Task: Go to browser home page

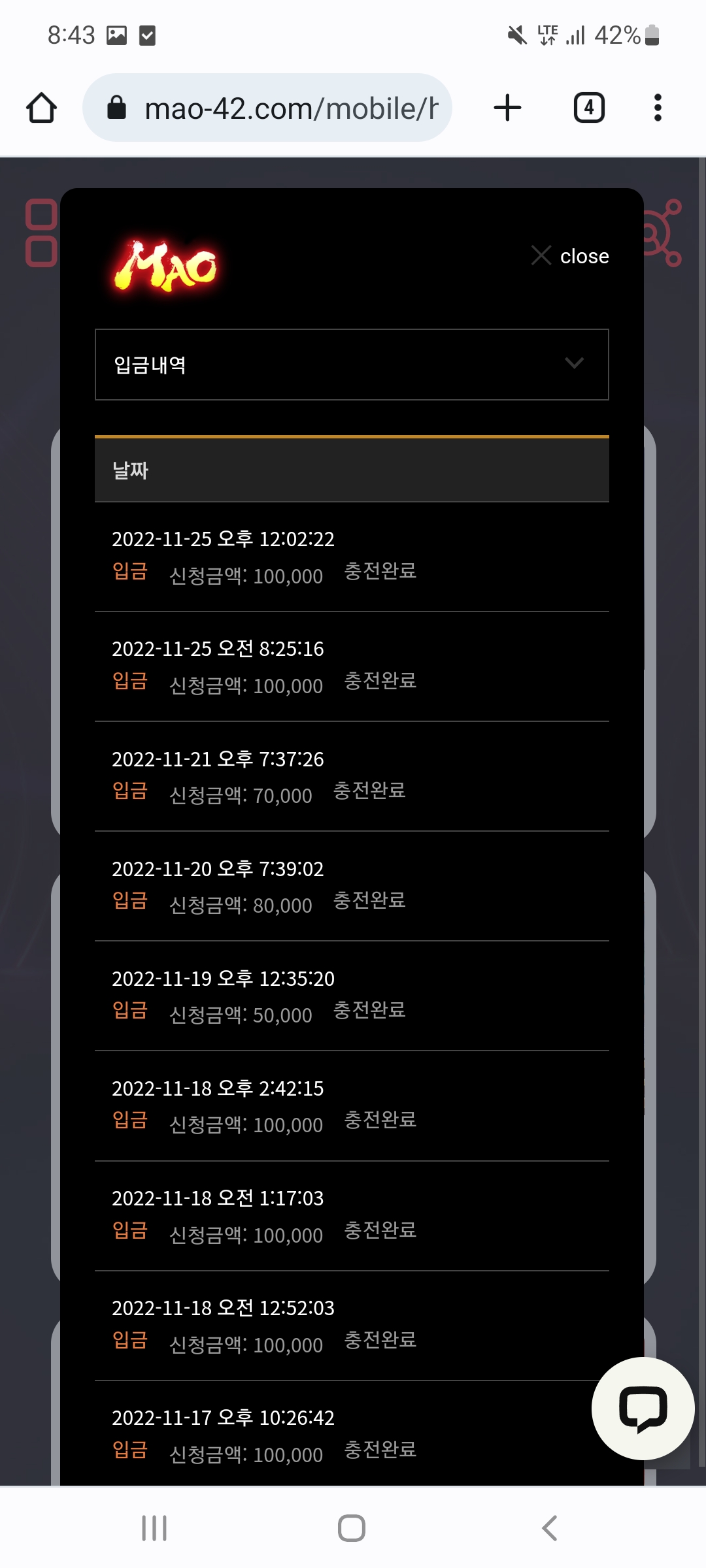Action: (41, 108)
